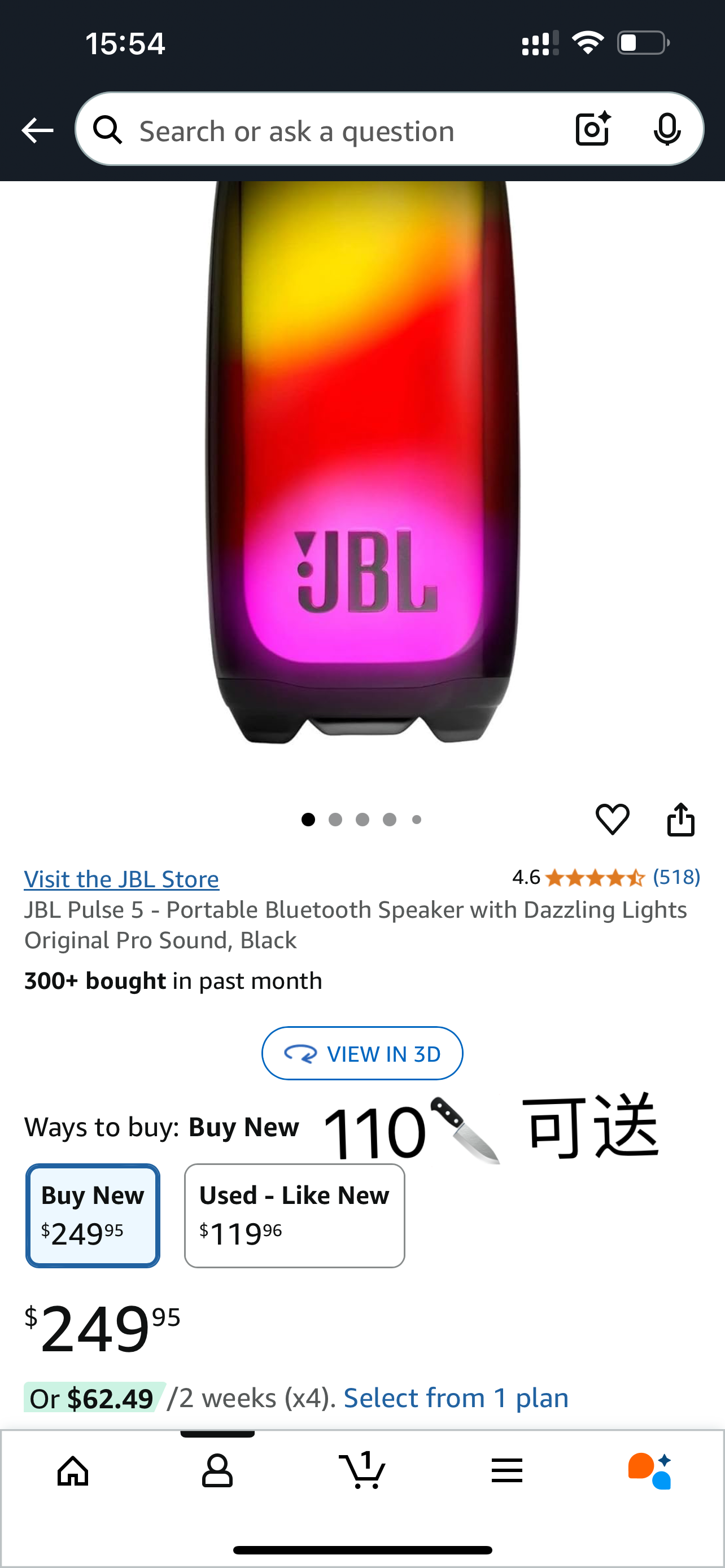Open the shopping cart
Screen dimensions: 725x1568
click(362, 1471)
